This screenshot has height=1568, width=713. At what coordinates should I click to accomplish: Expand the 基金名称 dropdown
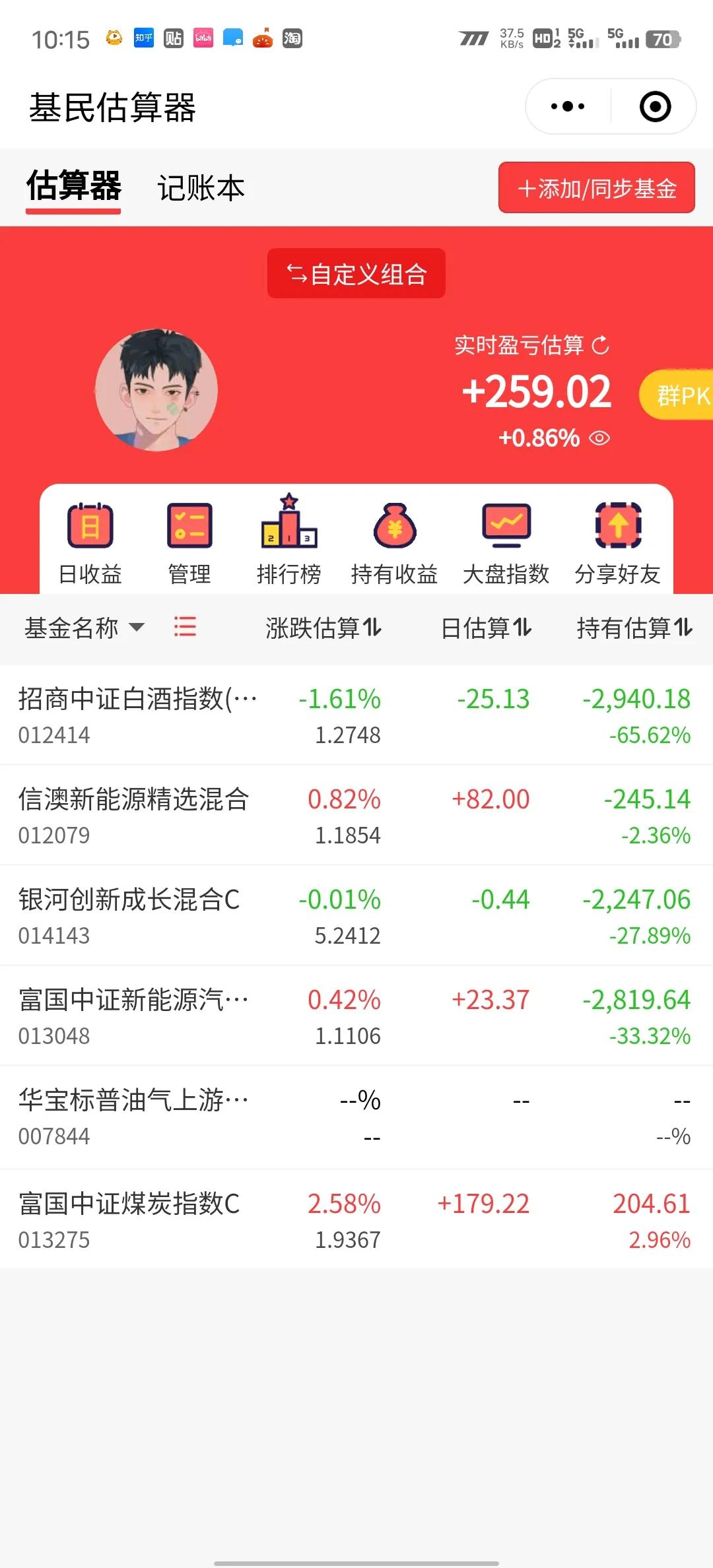point(85,628)
